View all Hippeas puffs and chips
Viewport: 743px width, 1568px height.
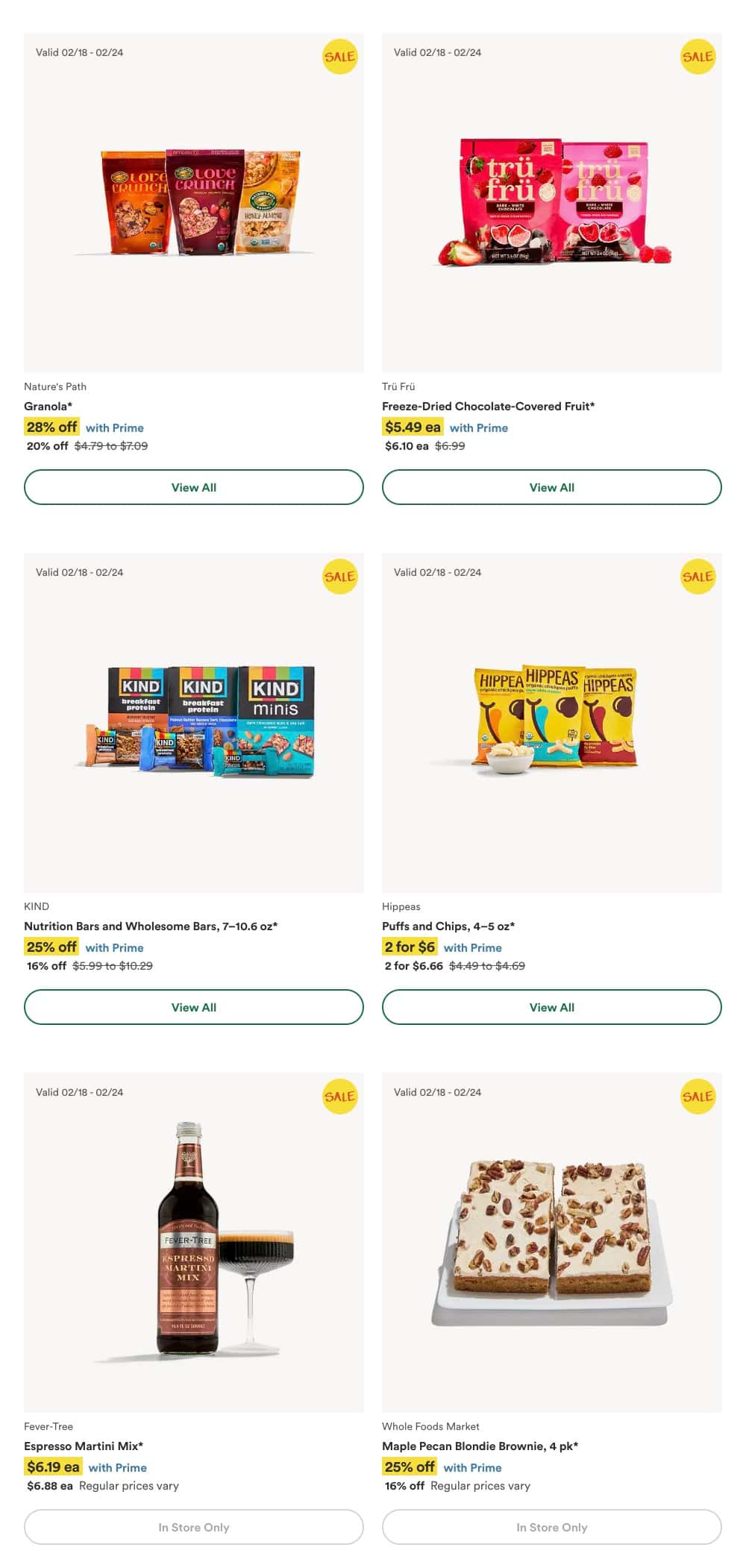551,1007
